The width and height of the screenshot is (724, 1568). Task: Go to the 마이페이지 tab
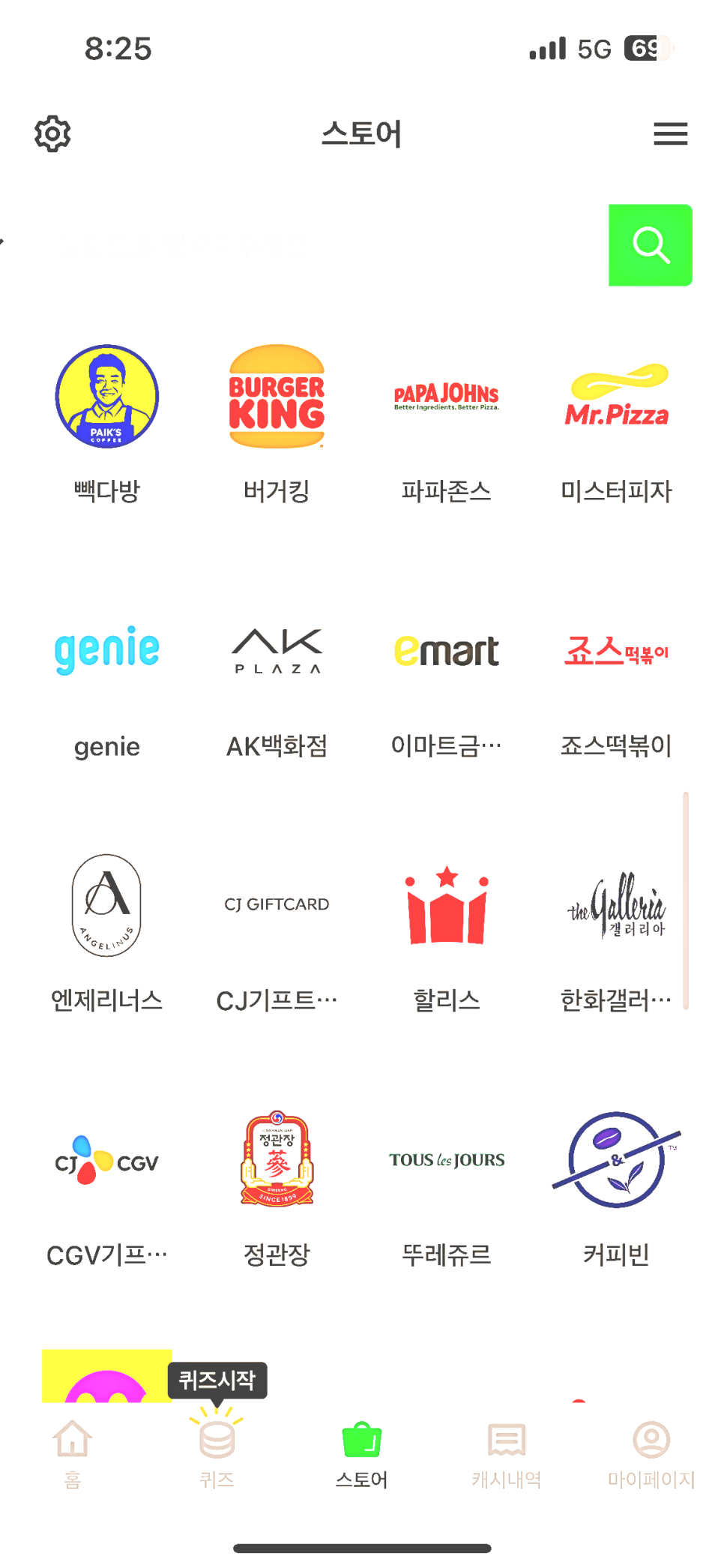pyautogui.click(x=649, y=1455)
